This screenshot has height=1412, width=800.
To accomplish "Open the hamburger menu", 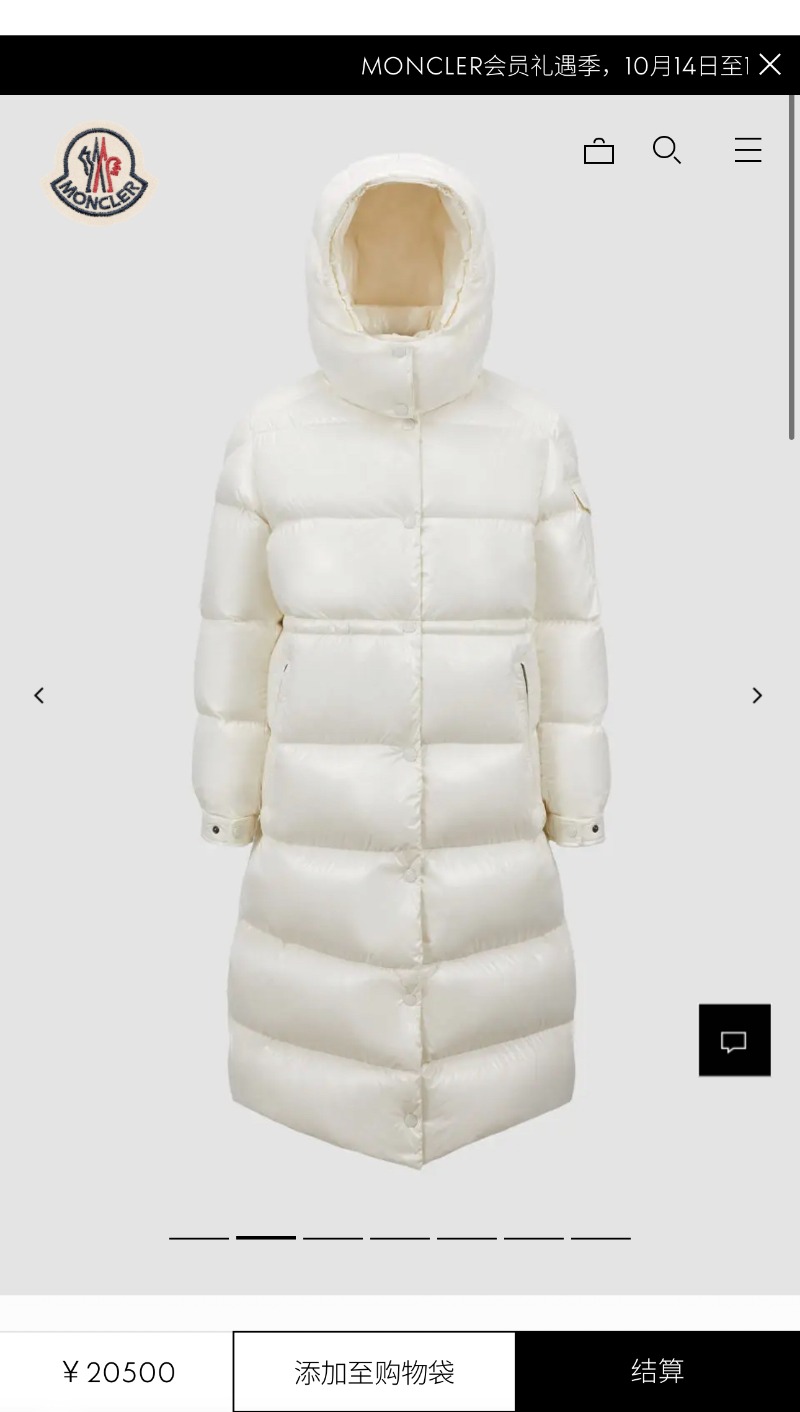I will pos(748,151).
